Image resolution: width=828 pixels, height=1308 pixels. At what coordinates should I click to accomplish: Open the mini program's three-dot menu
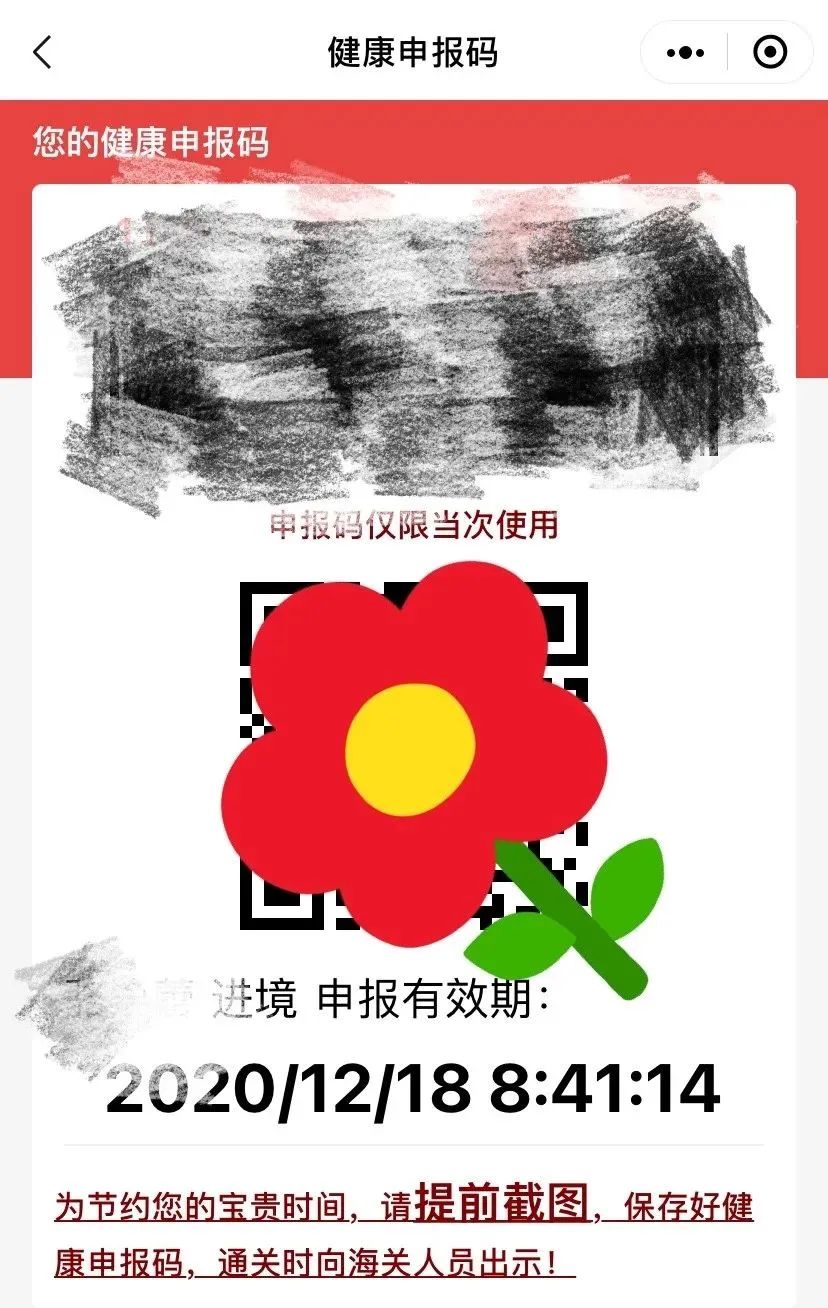point(685,53)
